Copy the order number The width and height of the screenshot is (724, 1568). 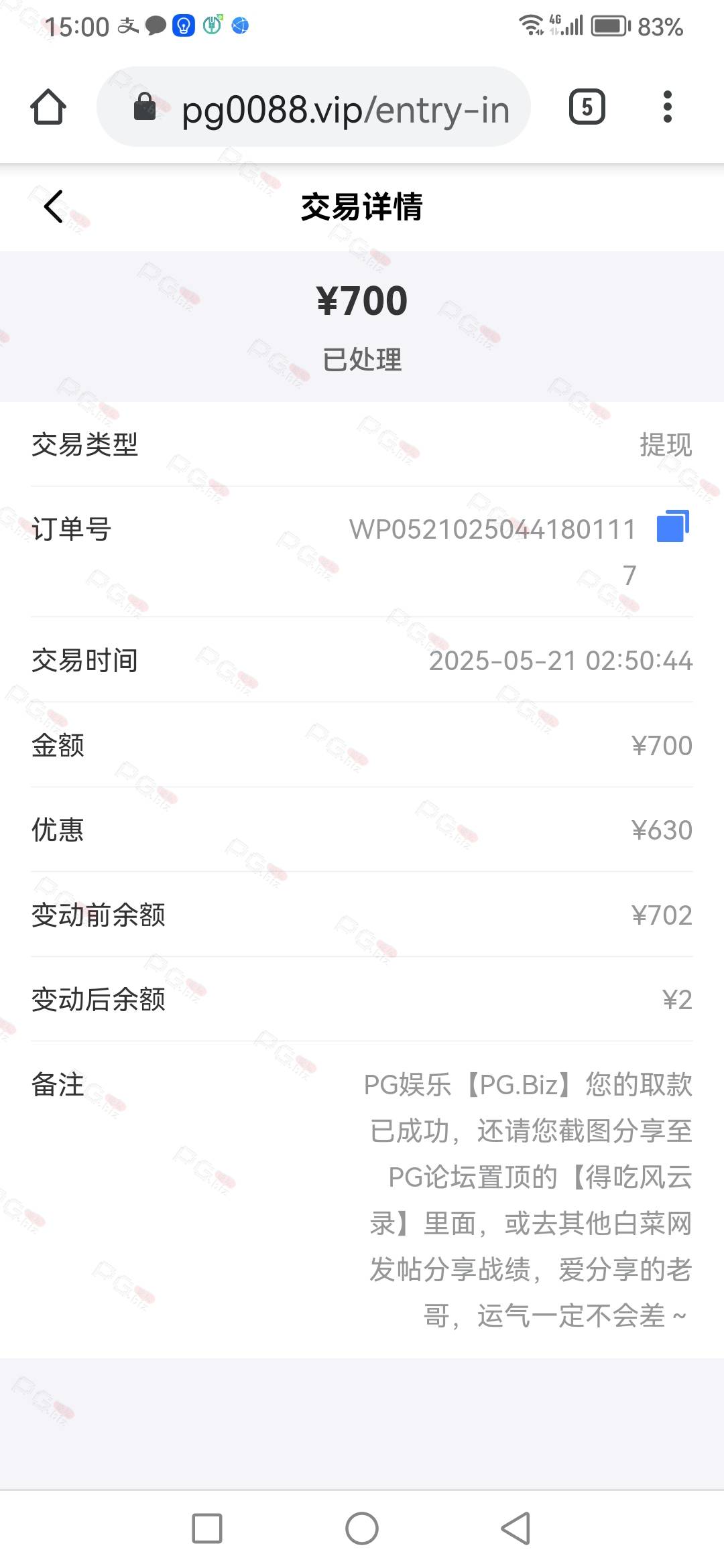click(x=673, y=526)
